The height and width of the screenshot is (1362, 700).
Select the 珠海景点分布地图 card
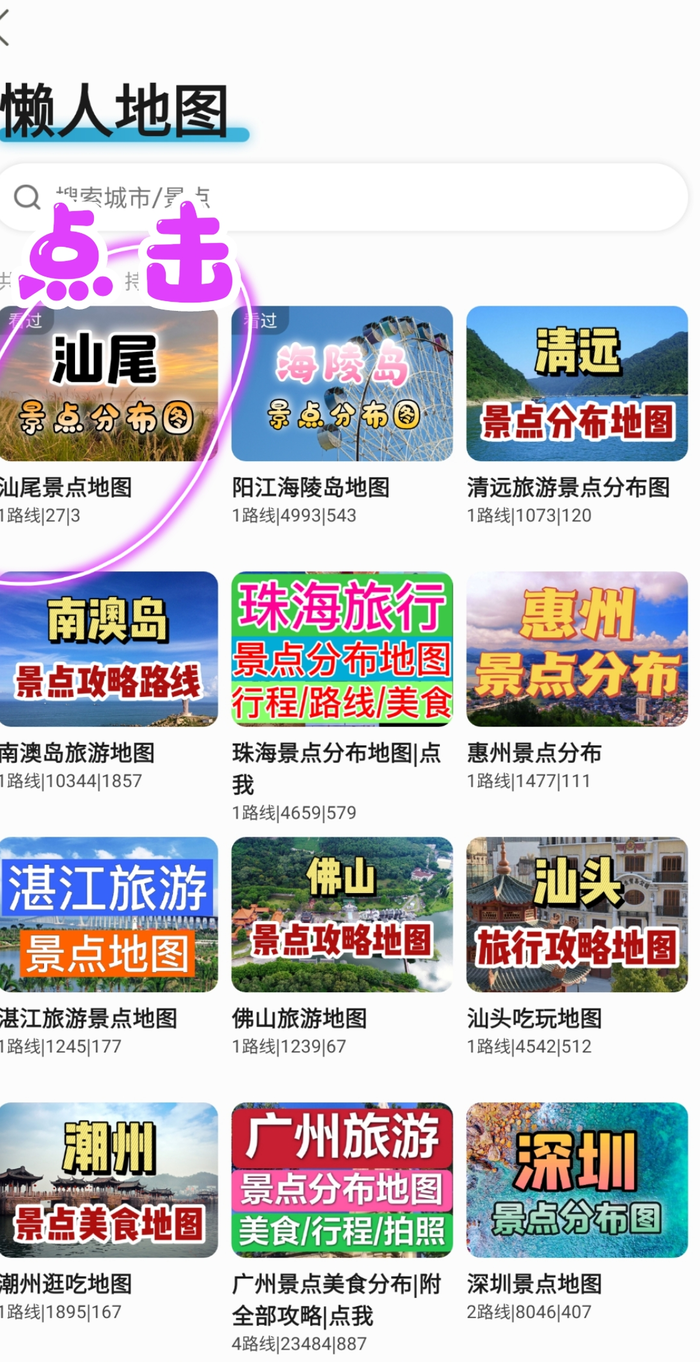(x=342, y=649)
